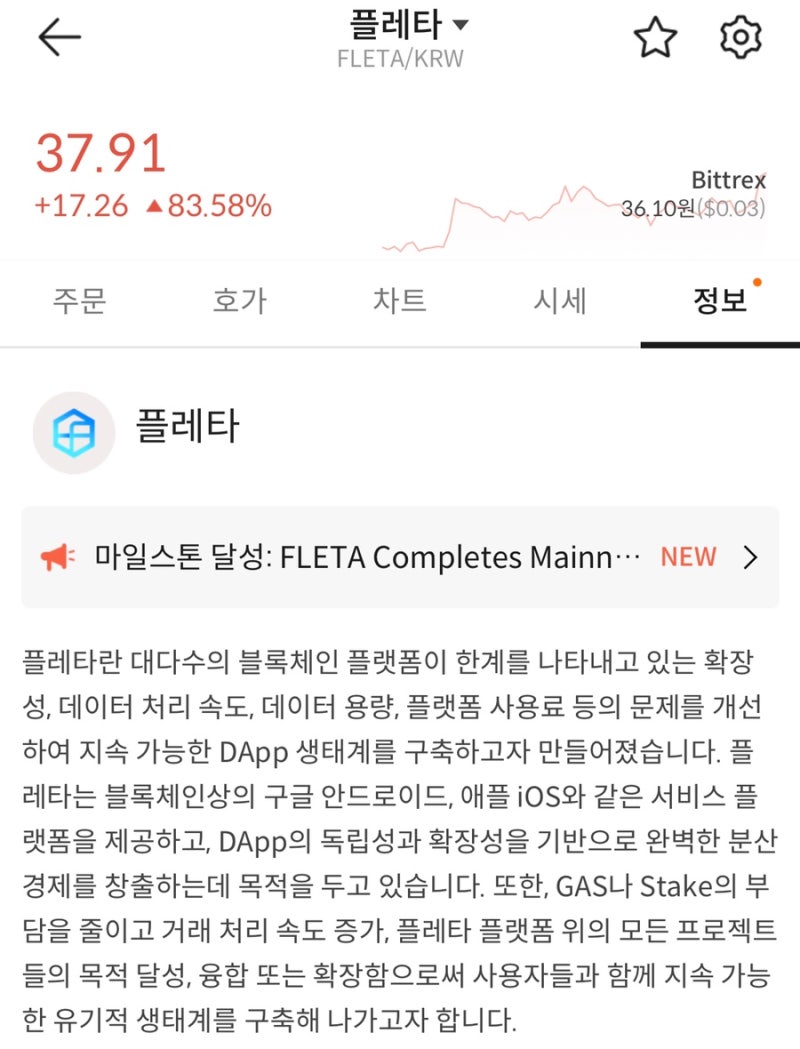Click the Bittrex exchange label
Screen dimensions: 800x1049
point(728,182)
